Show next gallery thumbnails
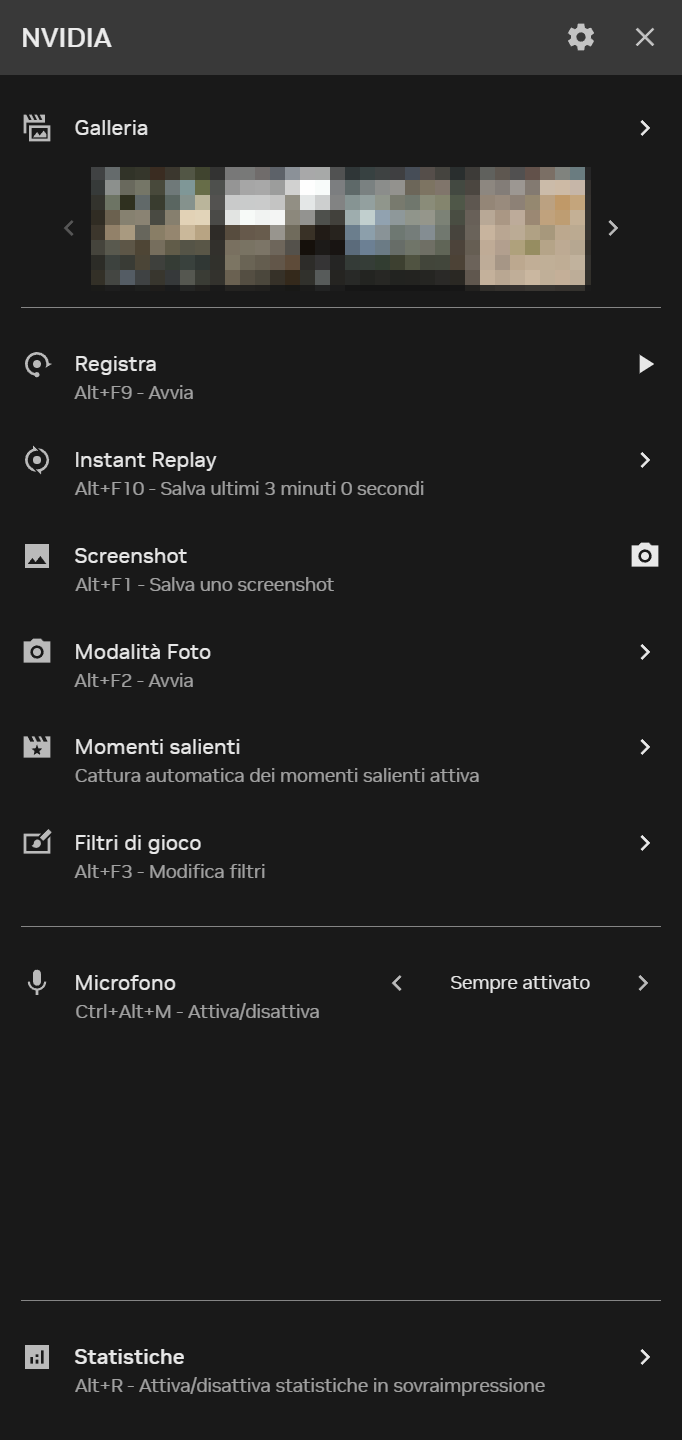The width and height of the screenshot is (682, 1440). [613, 228]
